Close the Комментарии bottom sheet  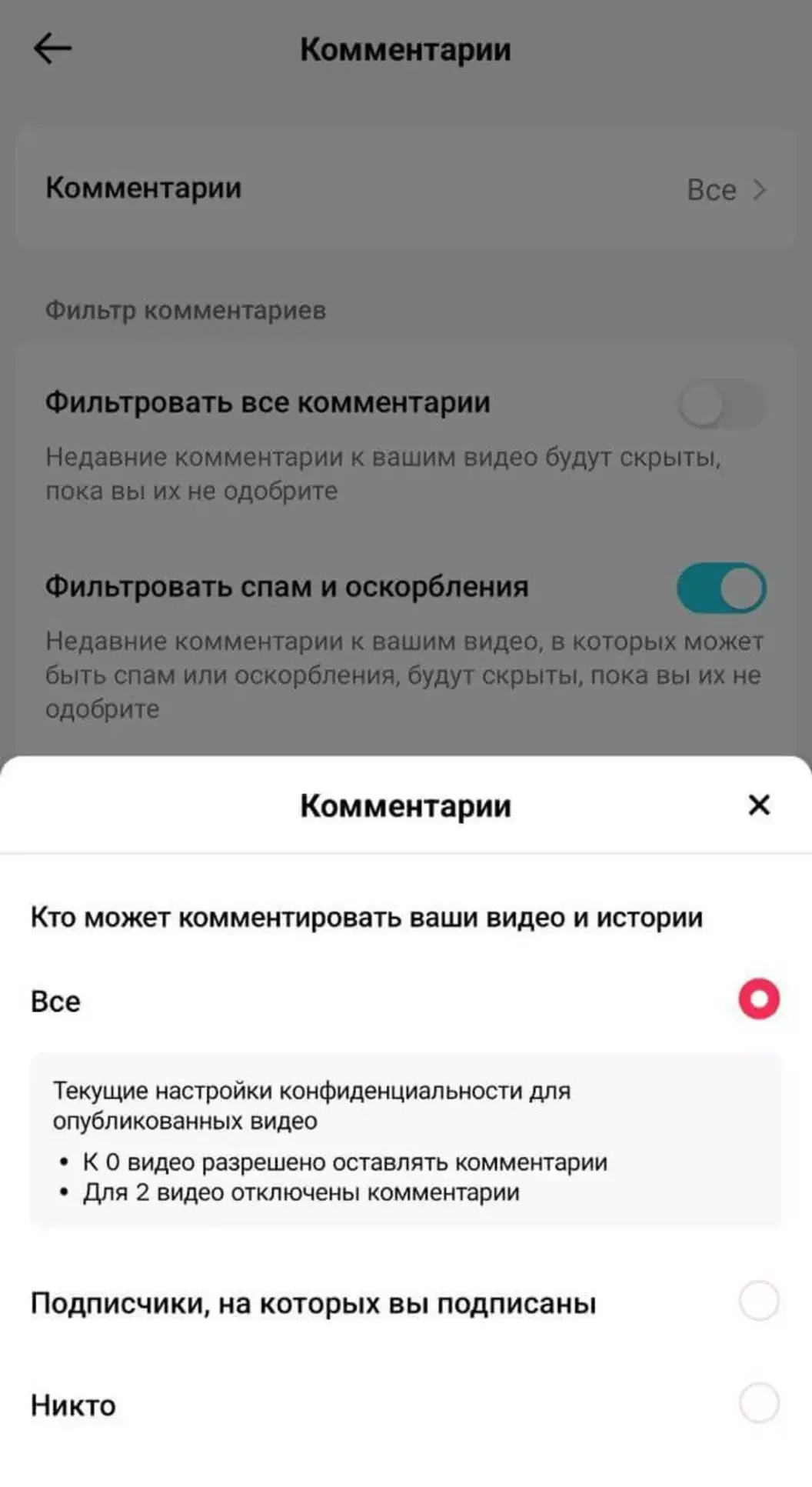(x=759, y=805)
